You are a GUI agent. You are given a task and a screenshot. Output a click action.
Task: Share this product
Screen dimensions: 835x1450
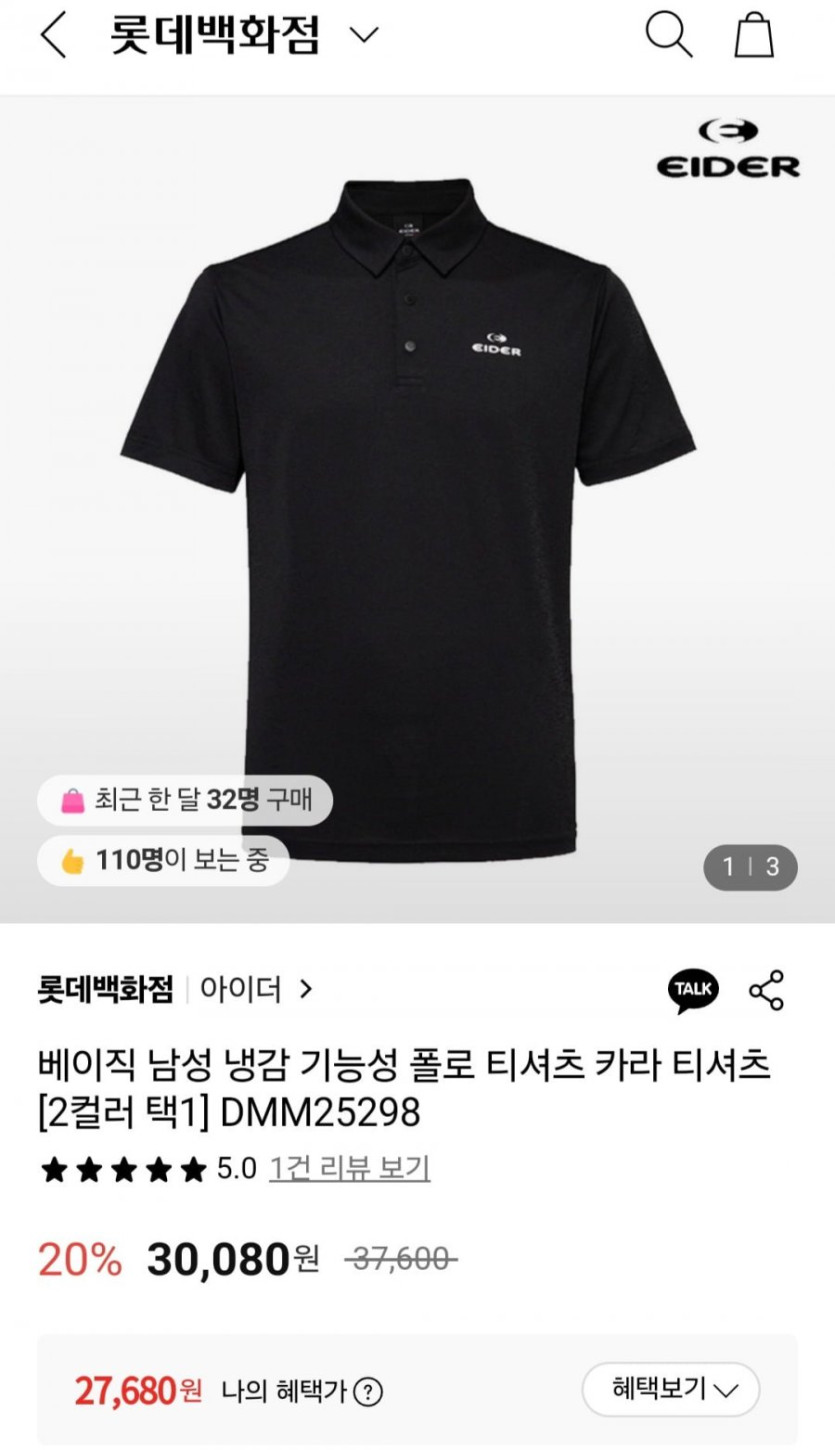767,990
